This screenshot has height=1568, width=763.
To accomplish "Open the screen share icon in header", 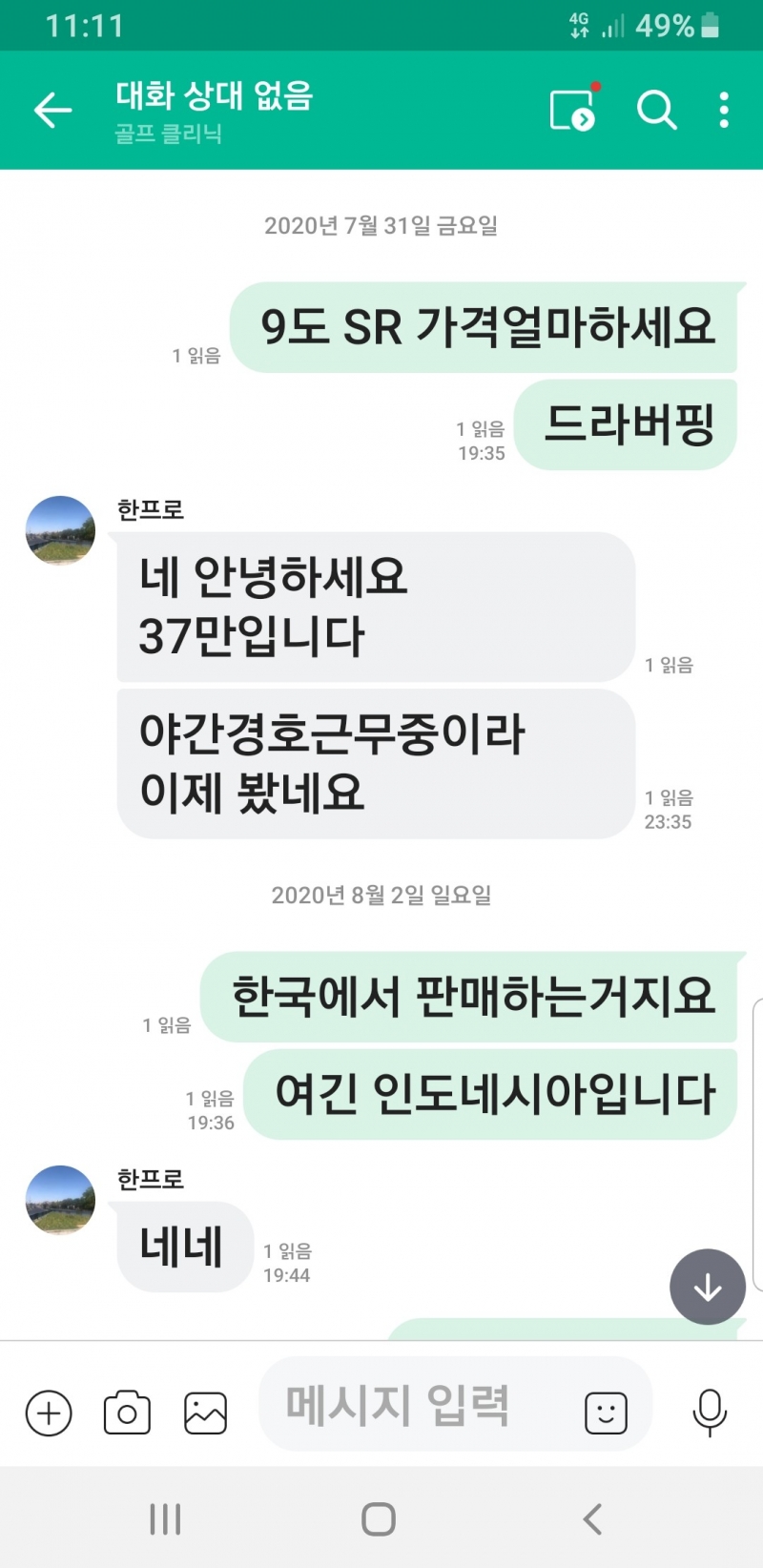I will [573, 111].
